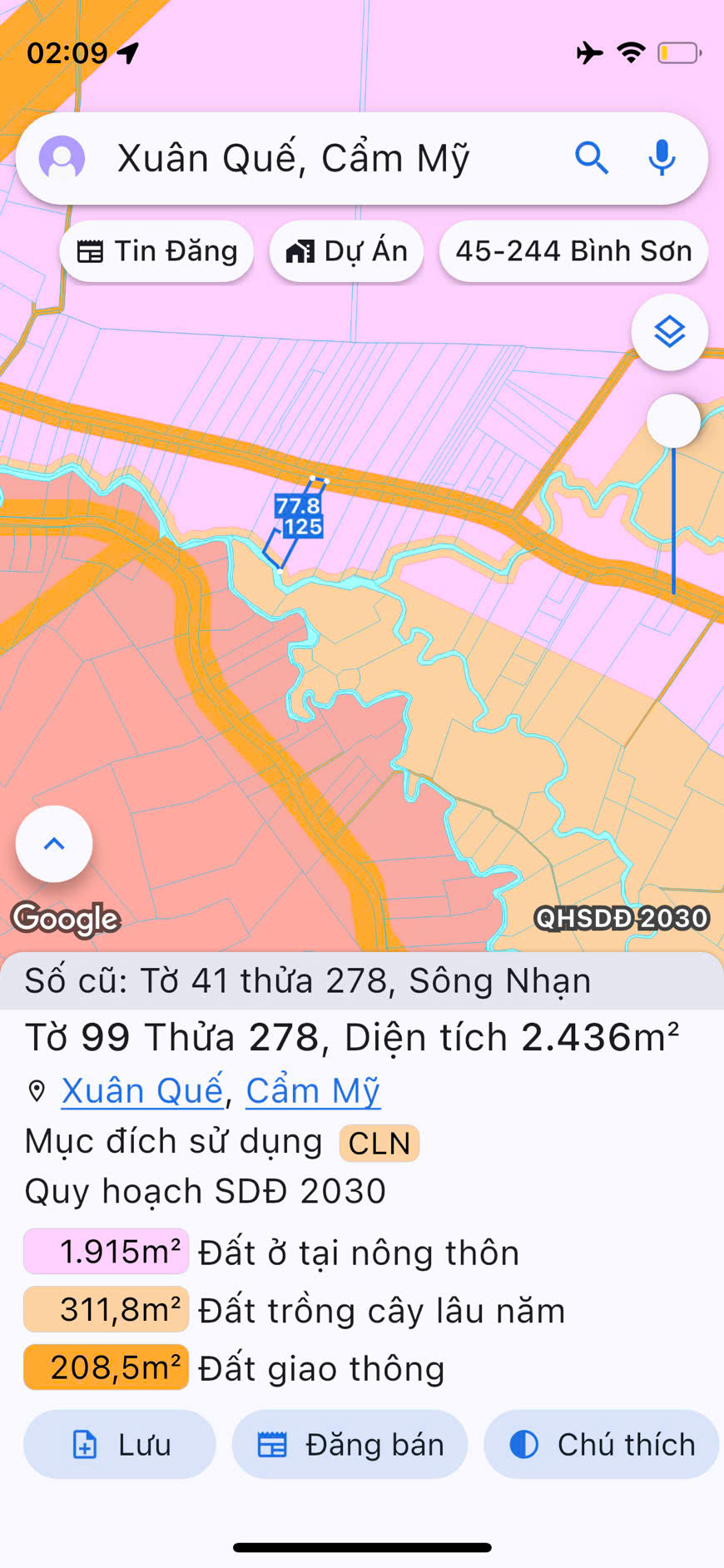Select the Dự Án chip
The image size is (724, 1568).
[x=347, y=251]
